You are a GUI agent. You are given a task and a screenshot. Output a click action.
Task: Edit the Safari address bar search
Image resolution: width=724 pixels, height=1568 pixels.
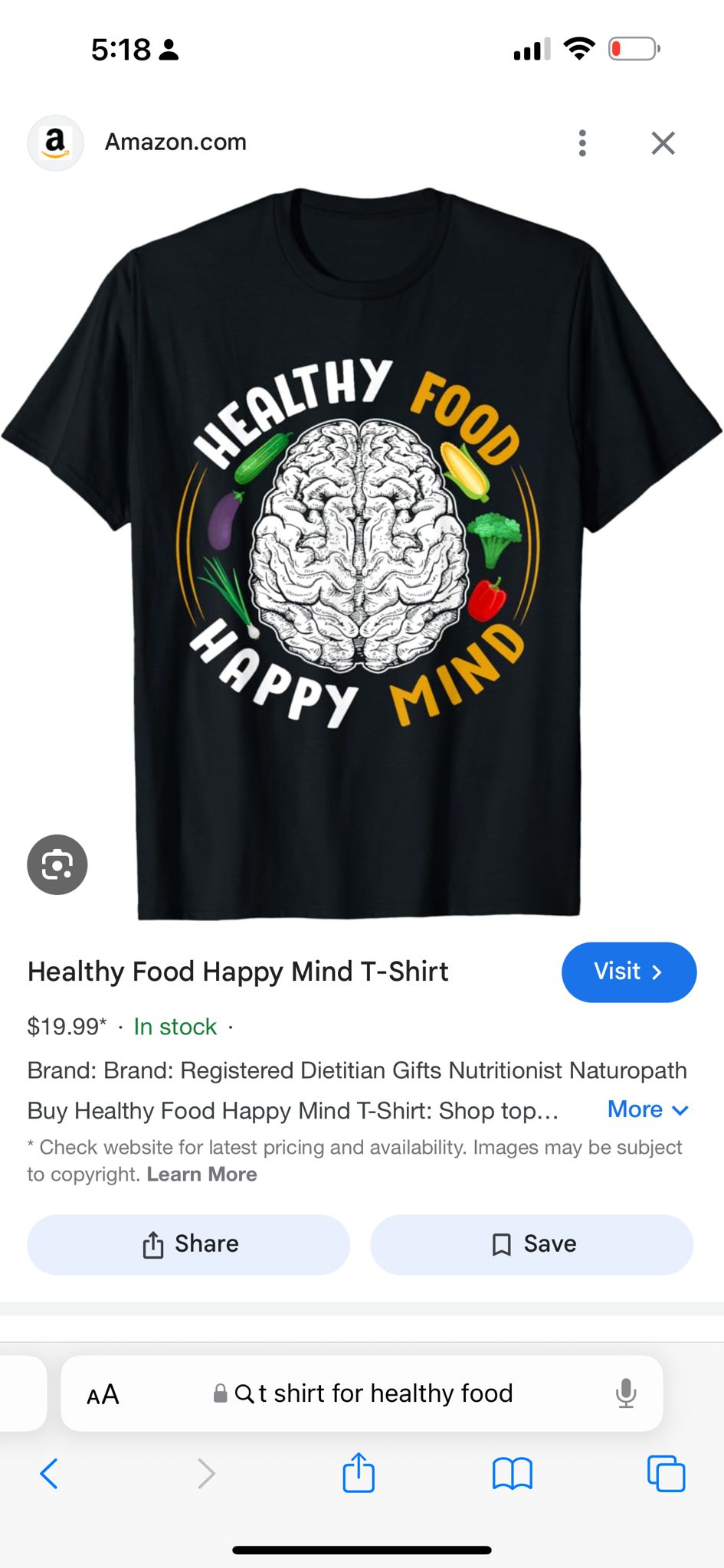coord(362,1393)
